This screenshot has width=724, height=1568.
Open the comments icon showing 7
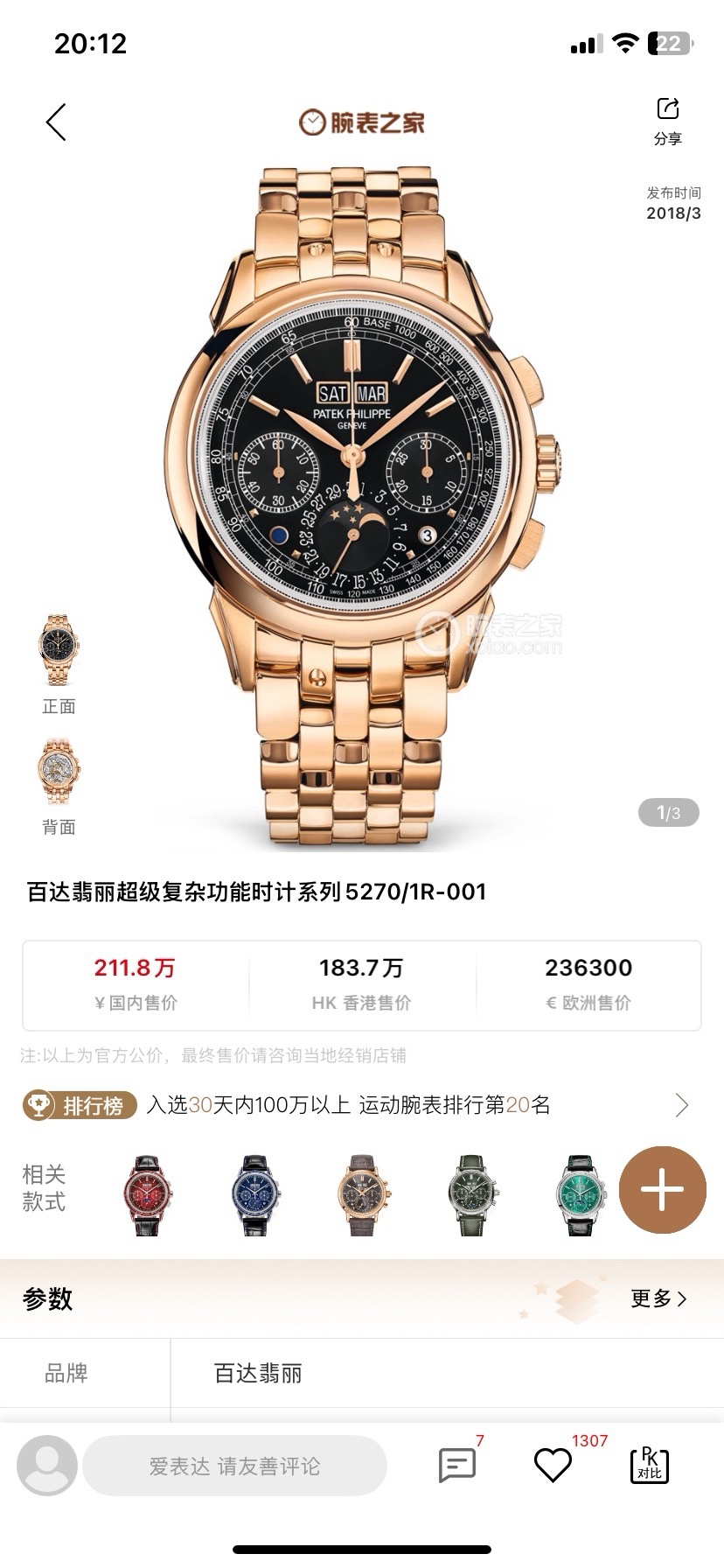click(x=457, y=1465)
